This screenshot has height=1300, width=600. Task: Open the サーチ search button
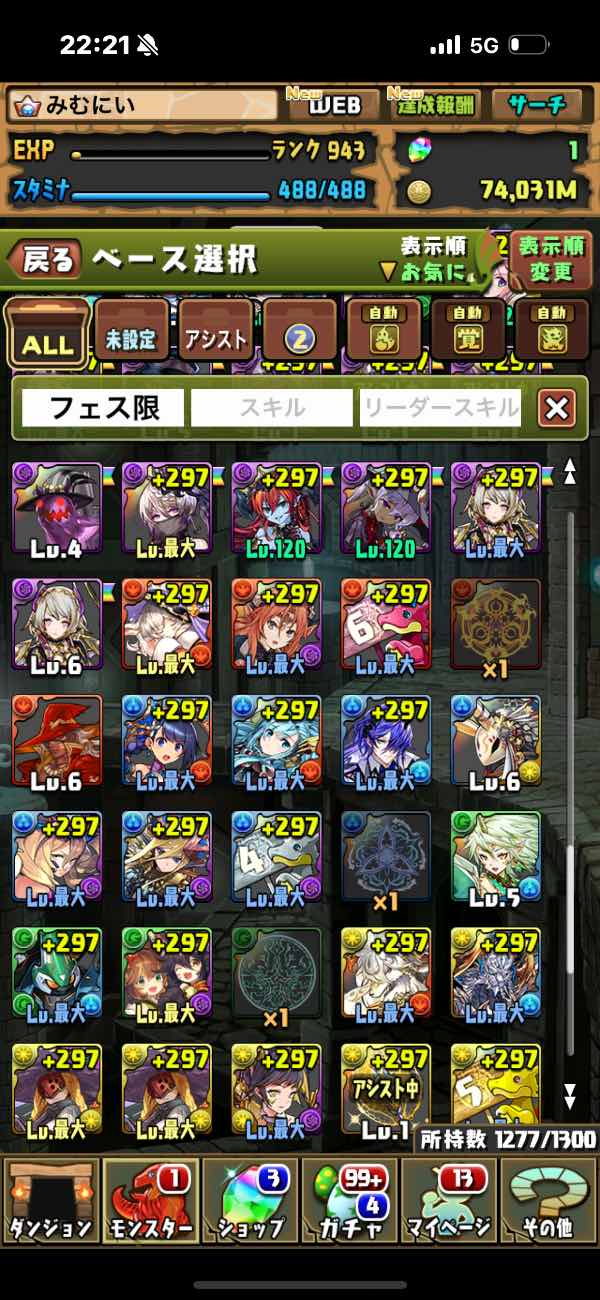coord(535,104)
